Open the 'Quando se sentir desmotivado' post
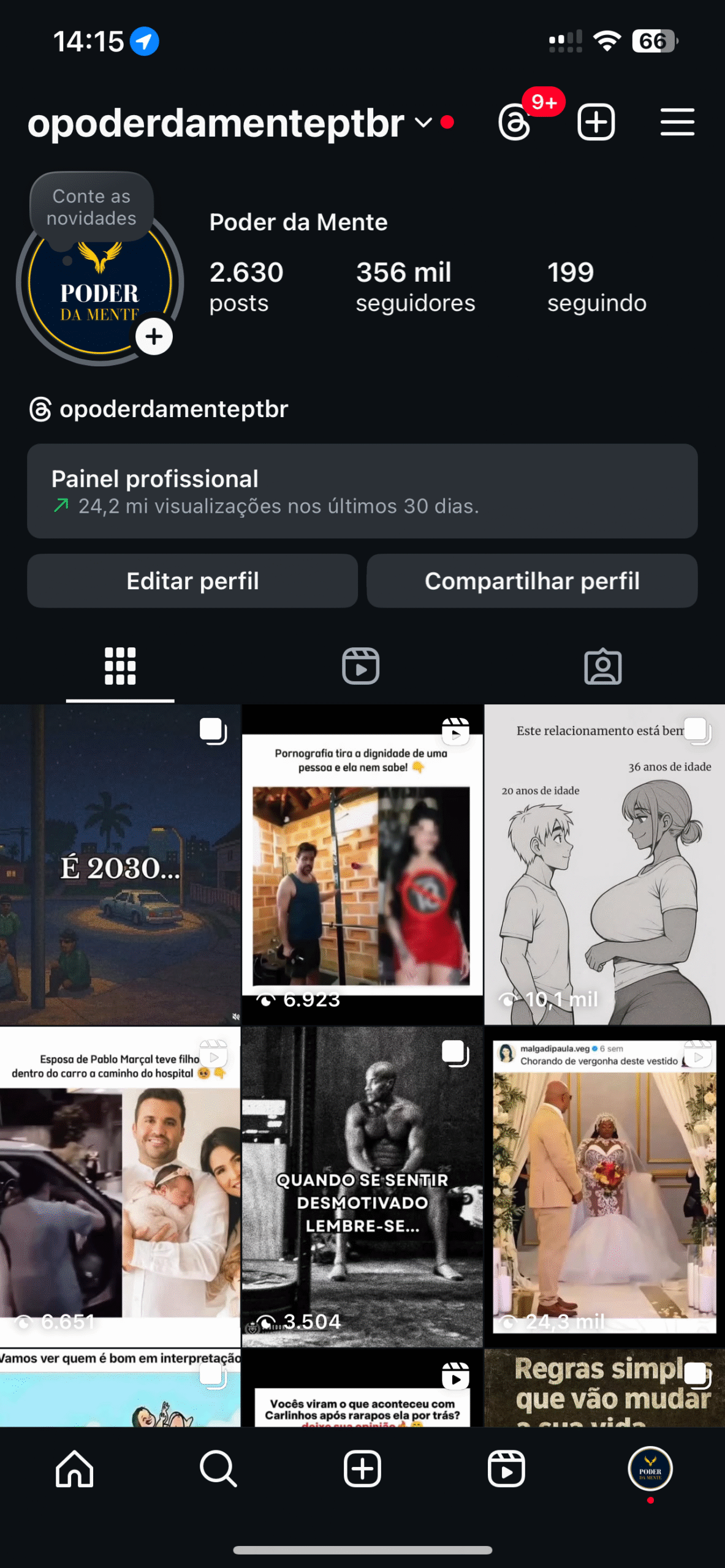The height and width of the screenshot is (1568, 725). coord(362,1187)
